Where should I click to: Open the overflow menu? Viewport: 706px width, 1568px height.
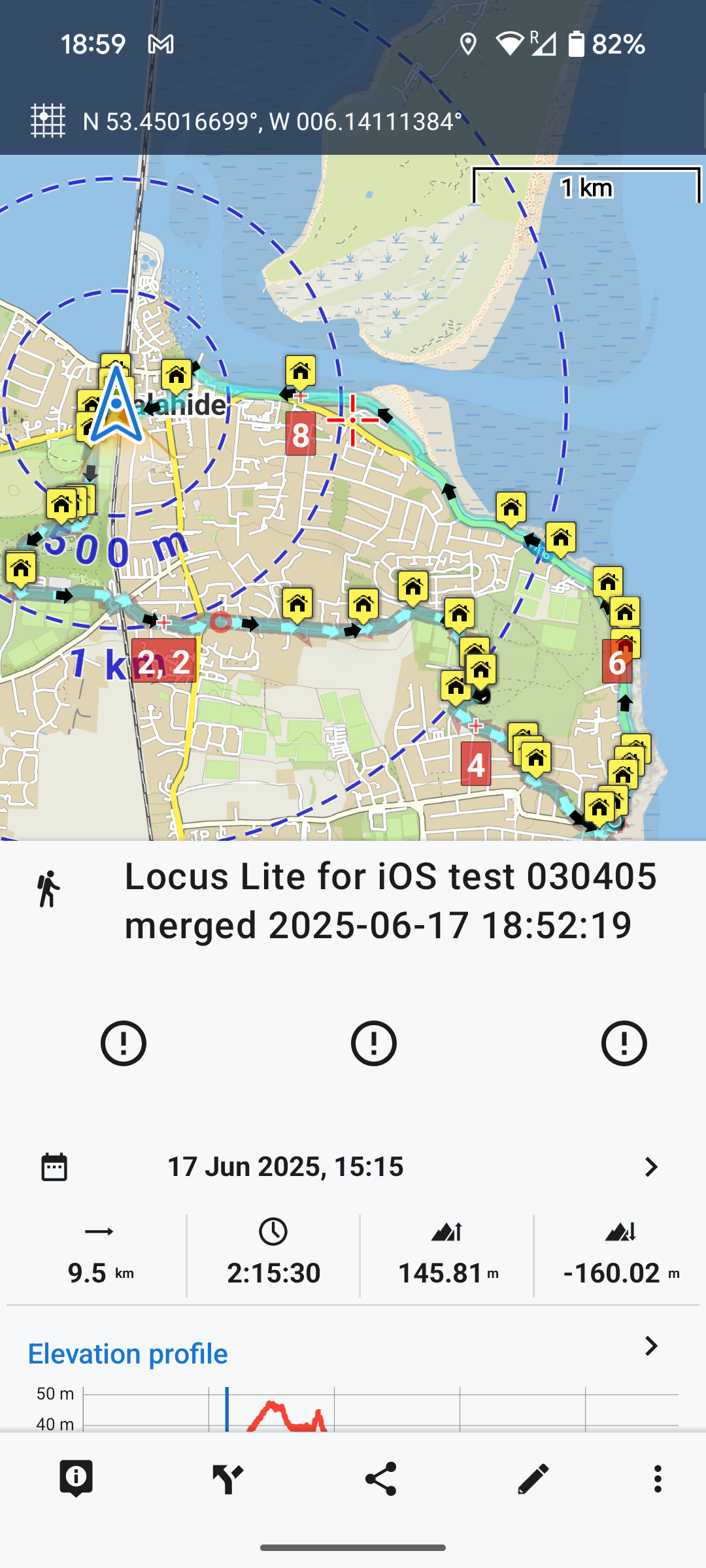click(658, 1479)
